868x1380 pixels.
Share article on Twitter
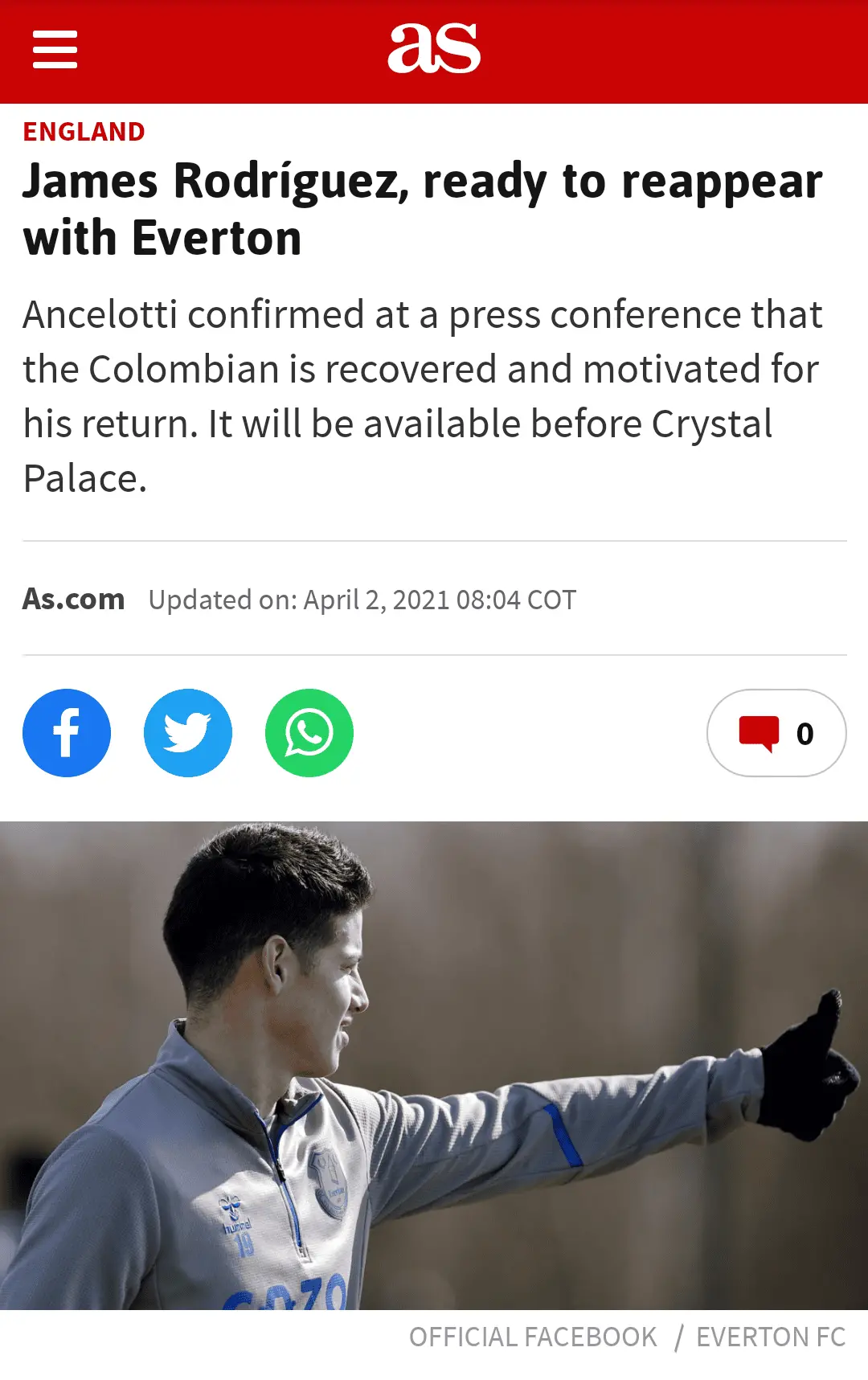[188, 733]
